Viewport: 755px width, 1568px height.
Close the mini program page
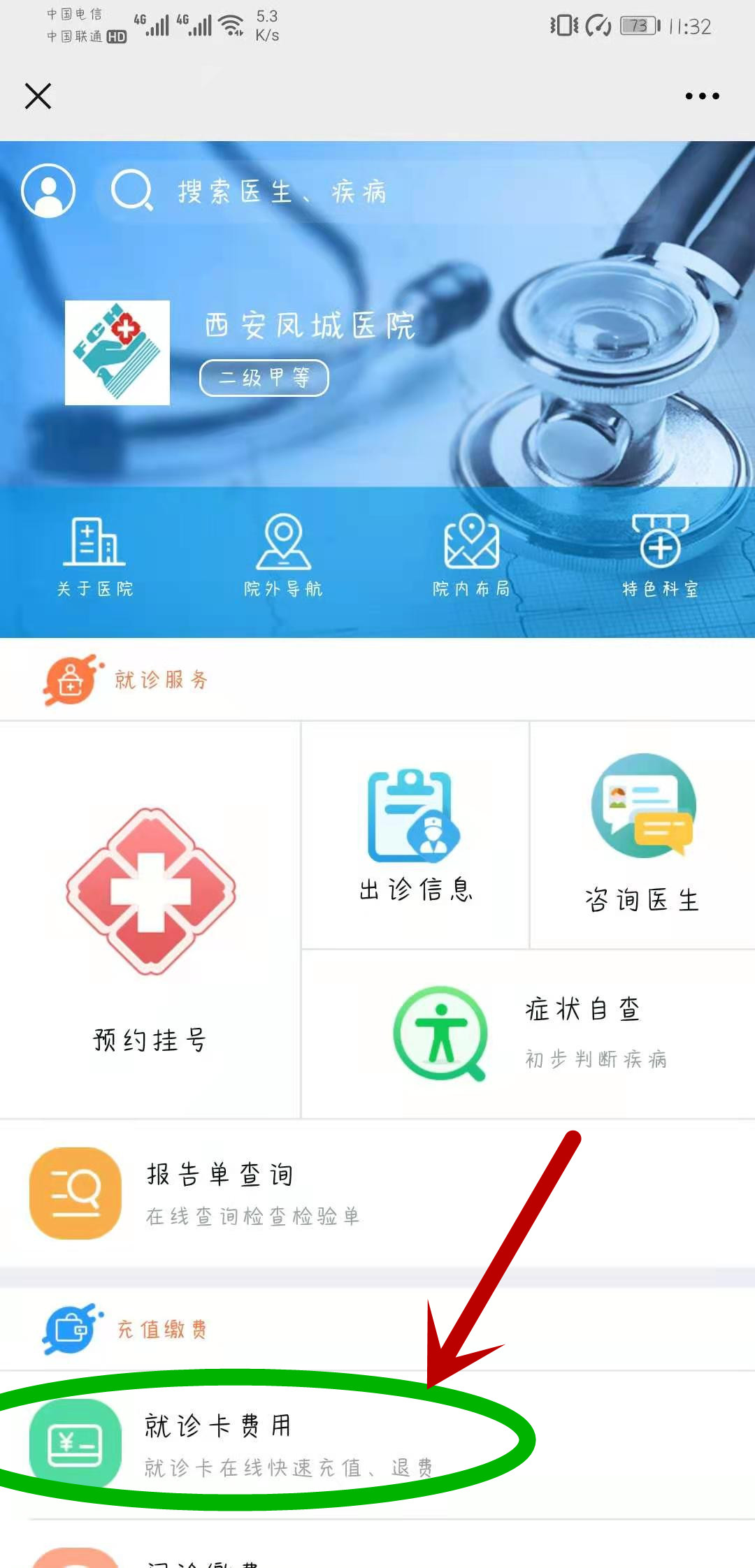tap(38, 96)
